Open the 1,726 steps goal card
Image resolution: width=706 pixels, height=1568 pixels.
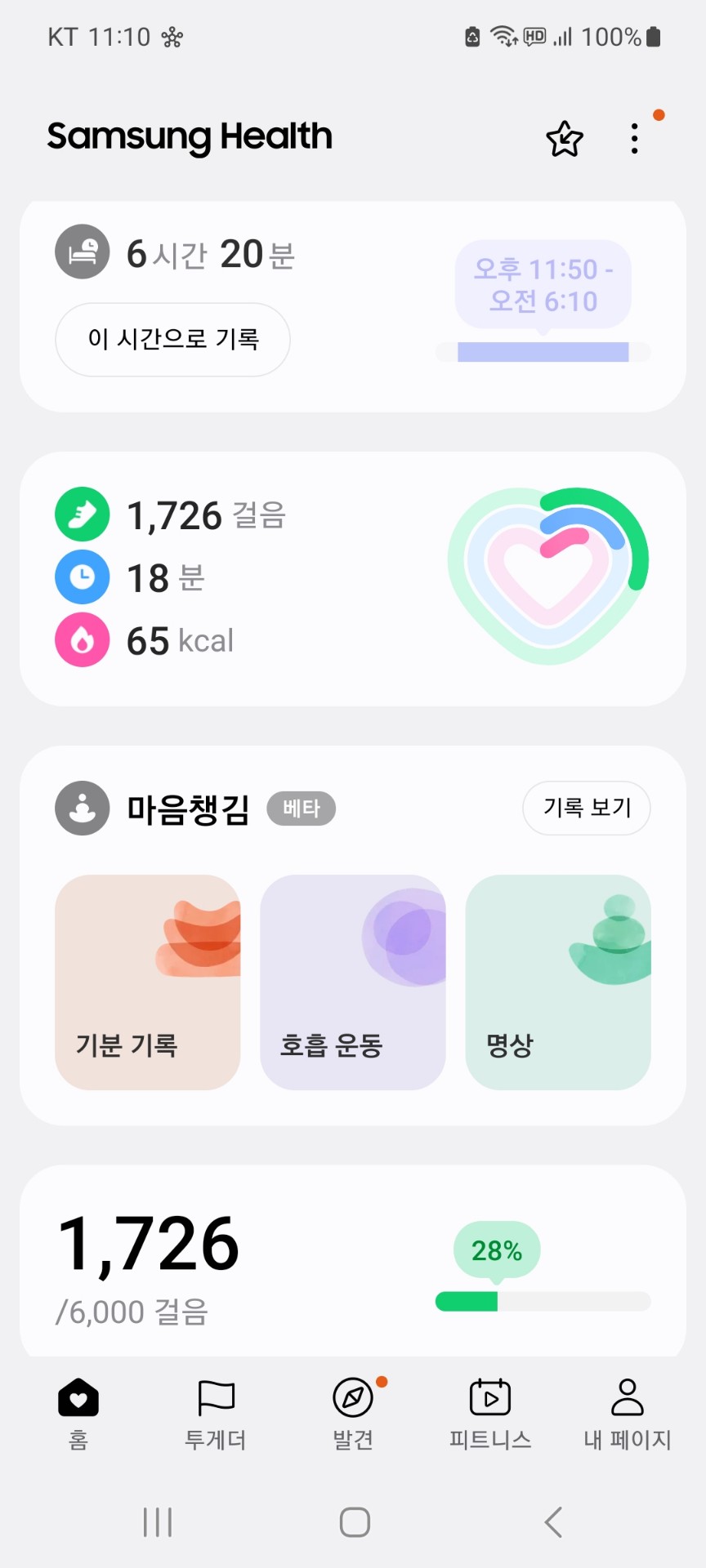click(353, 1262)
